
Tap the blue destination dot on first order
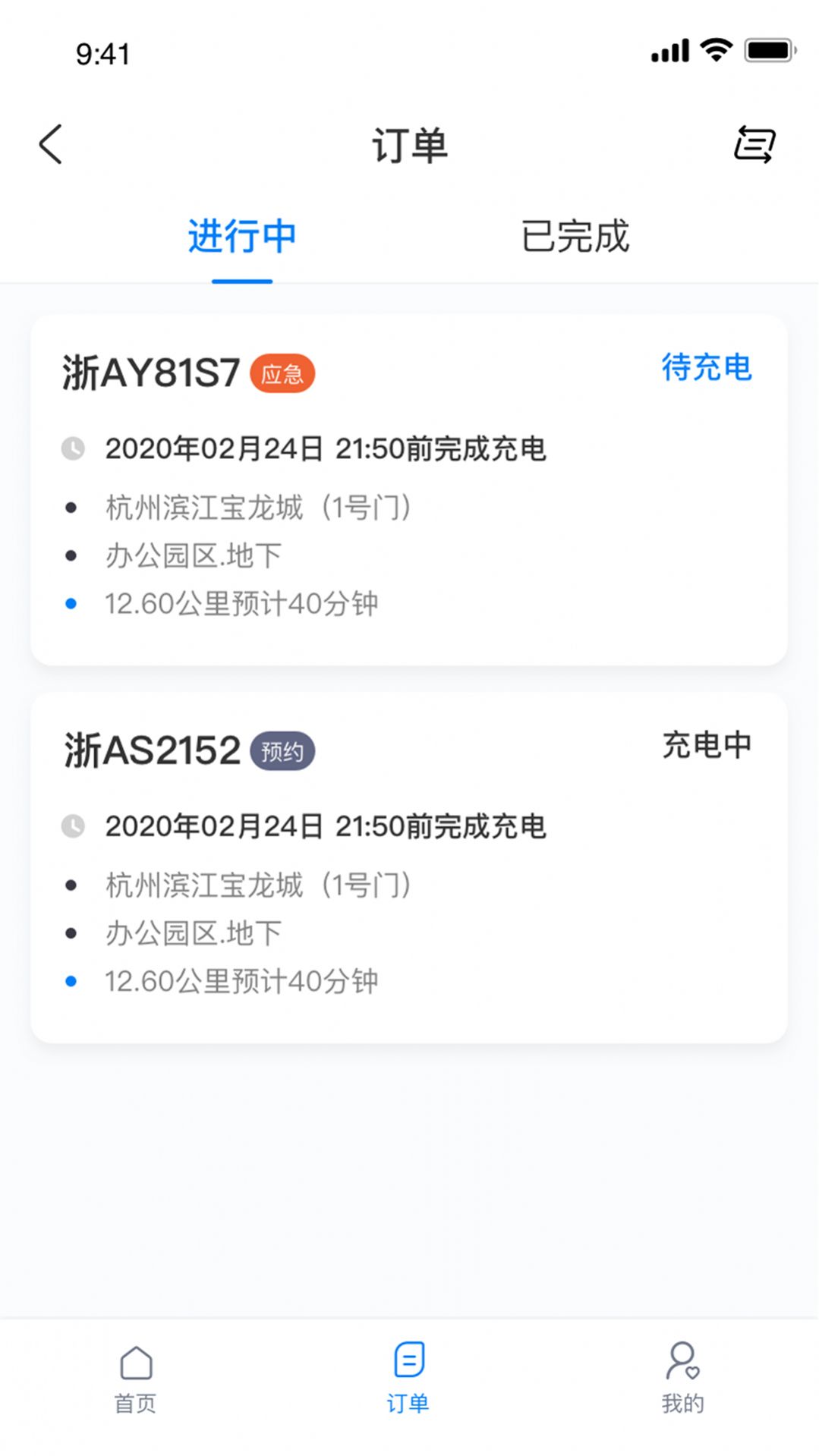72,602
